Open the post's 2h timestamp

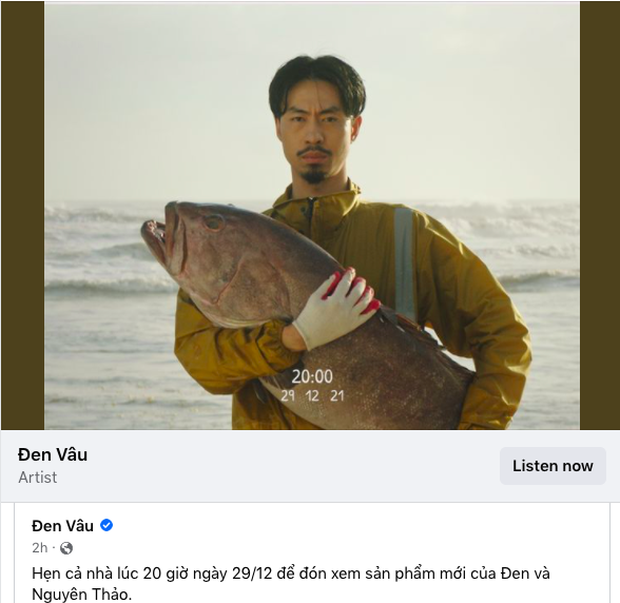coord(39,548)
